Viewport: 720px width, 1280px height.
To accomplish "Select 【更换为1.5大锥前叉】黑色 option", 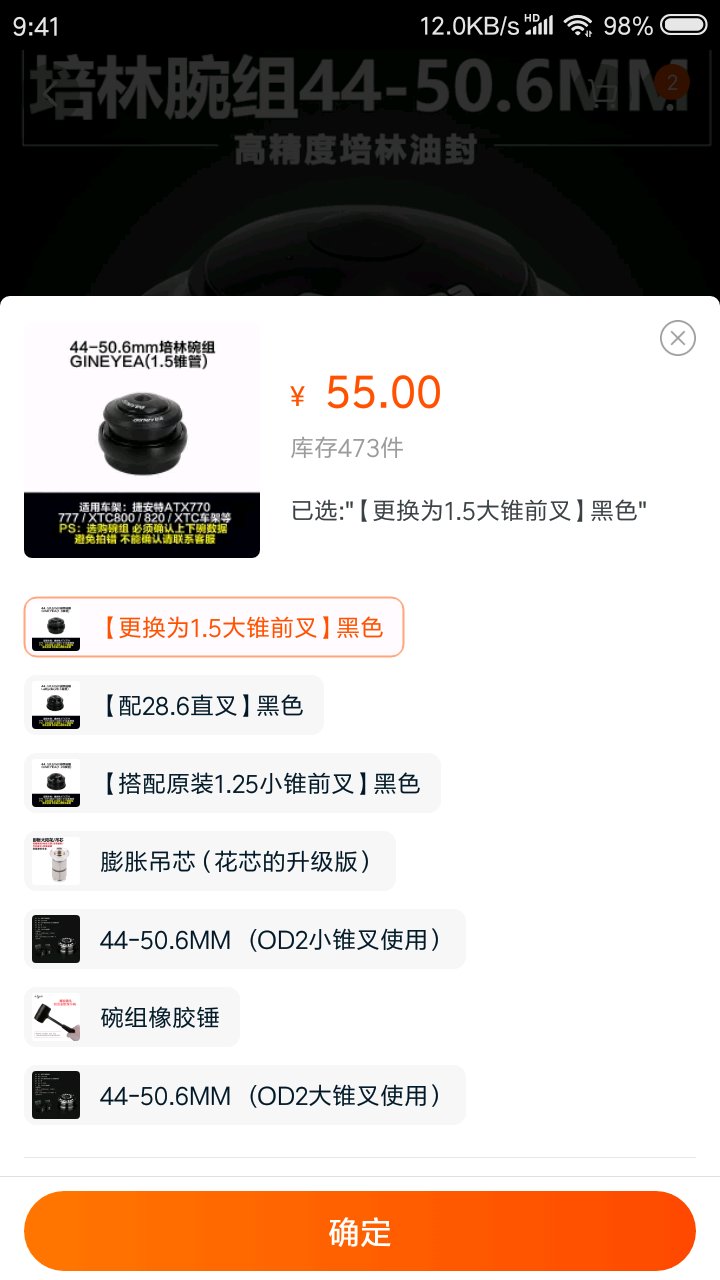I will pos(214,628).
